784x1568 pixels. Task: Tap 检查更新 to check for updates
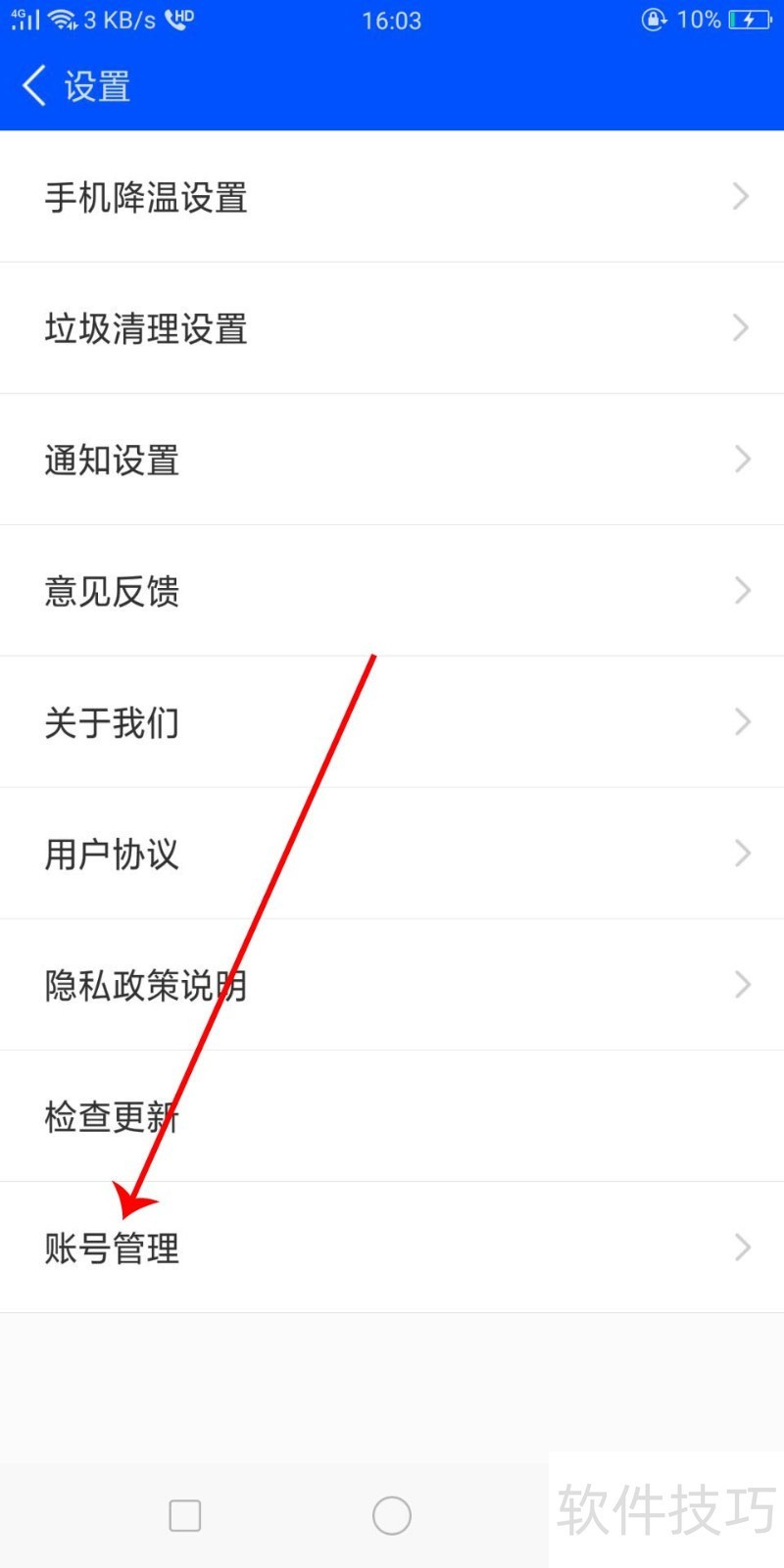[113, 1116]
